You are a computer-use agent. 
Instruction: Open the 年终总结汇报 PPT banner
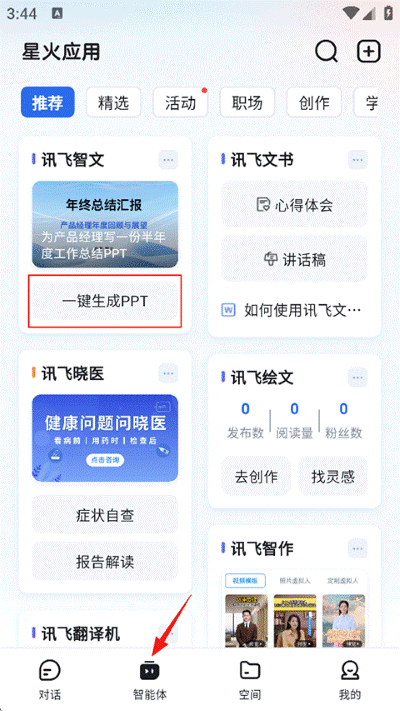click(x=105, y=224)
